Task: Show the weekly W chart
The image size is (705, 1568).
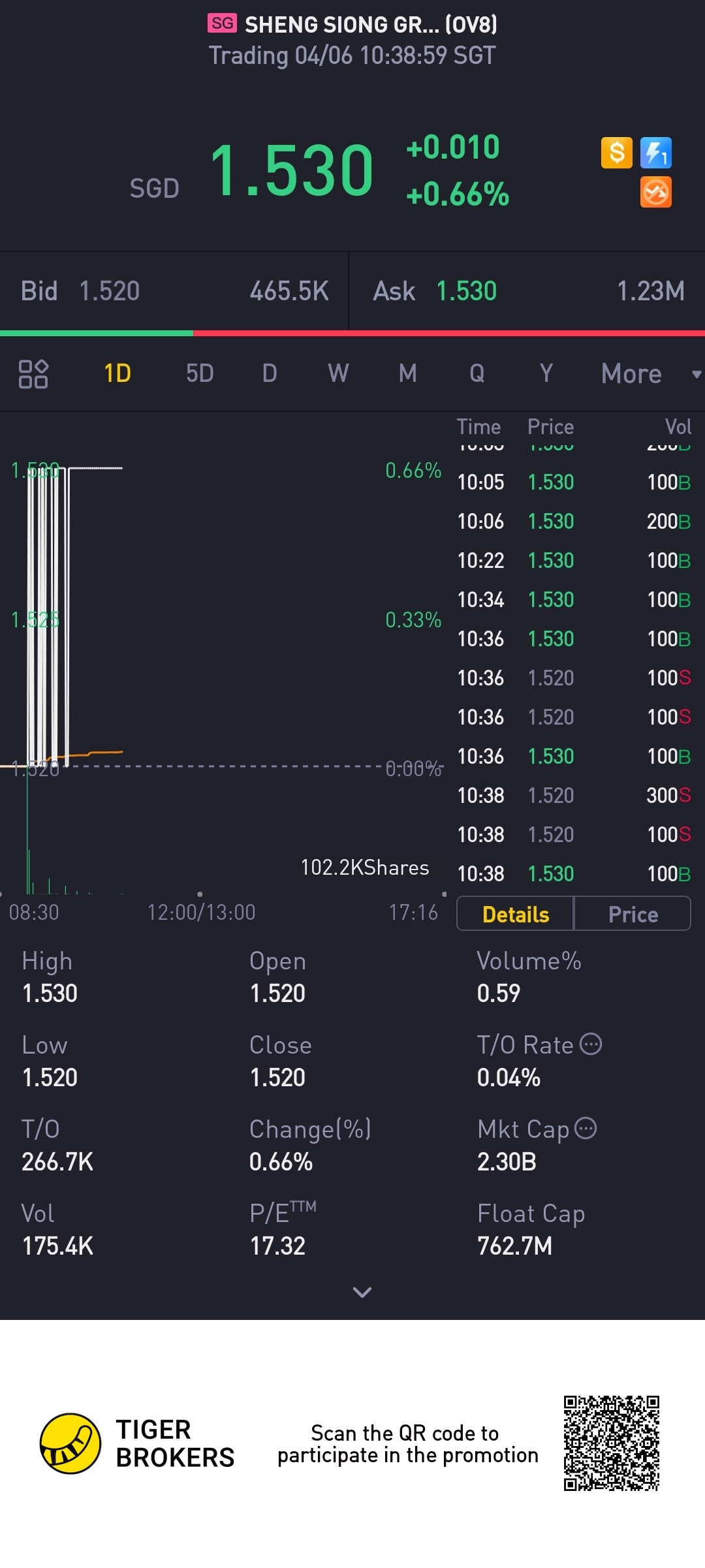Action: coord(338,373)
